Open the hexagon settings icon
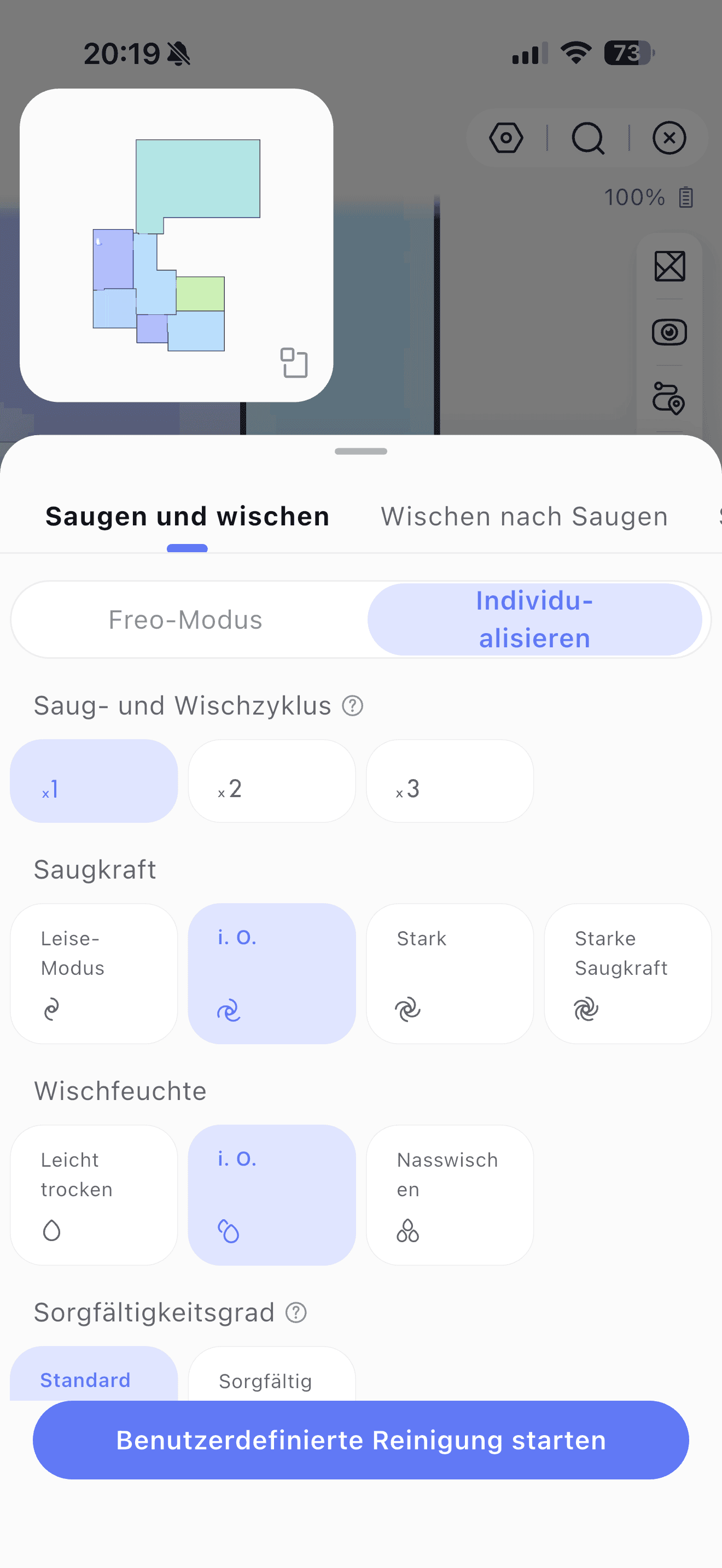722x1568 pixels. 506,138
